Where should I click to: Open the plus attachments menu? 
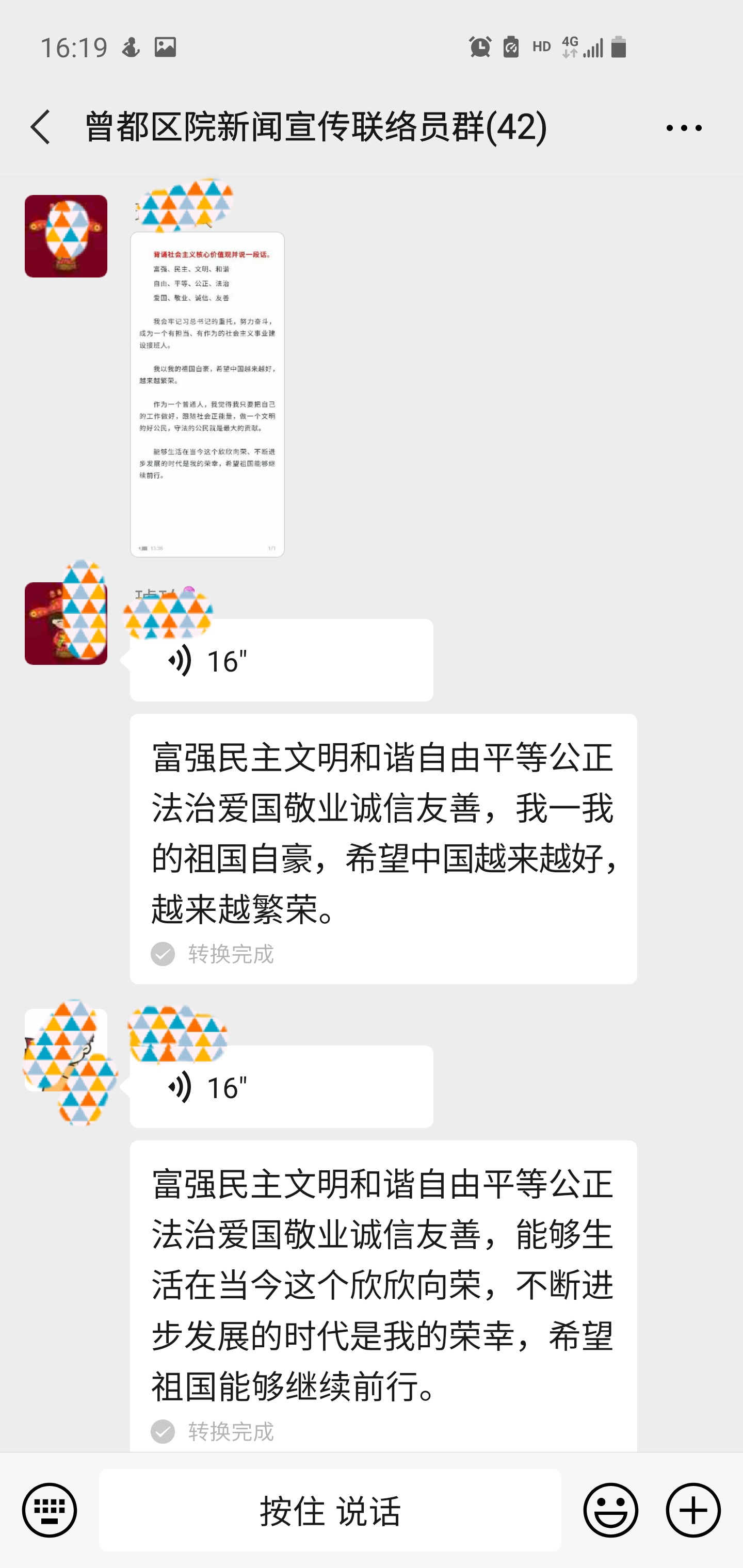(x=692, y=1510)
